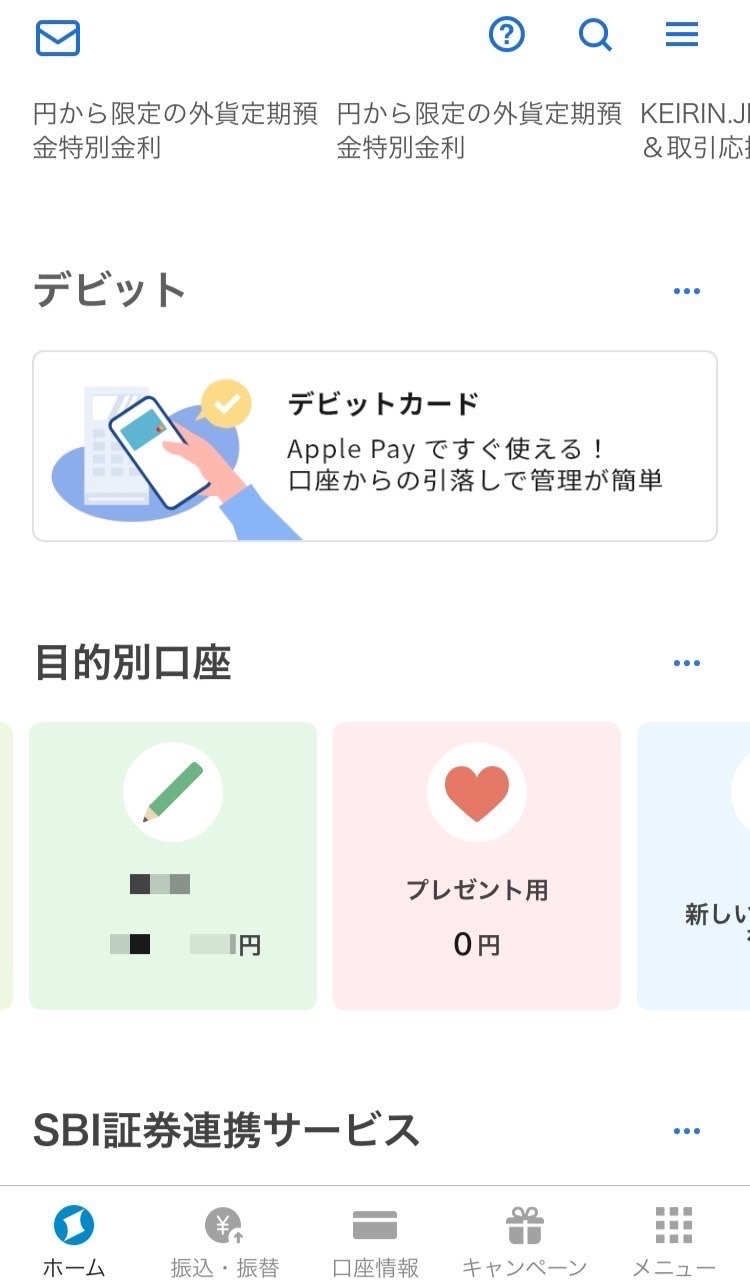Open the プレゼント用 purpose account

pyautogui.click(x=477, y=866)
